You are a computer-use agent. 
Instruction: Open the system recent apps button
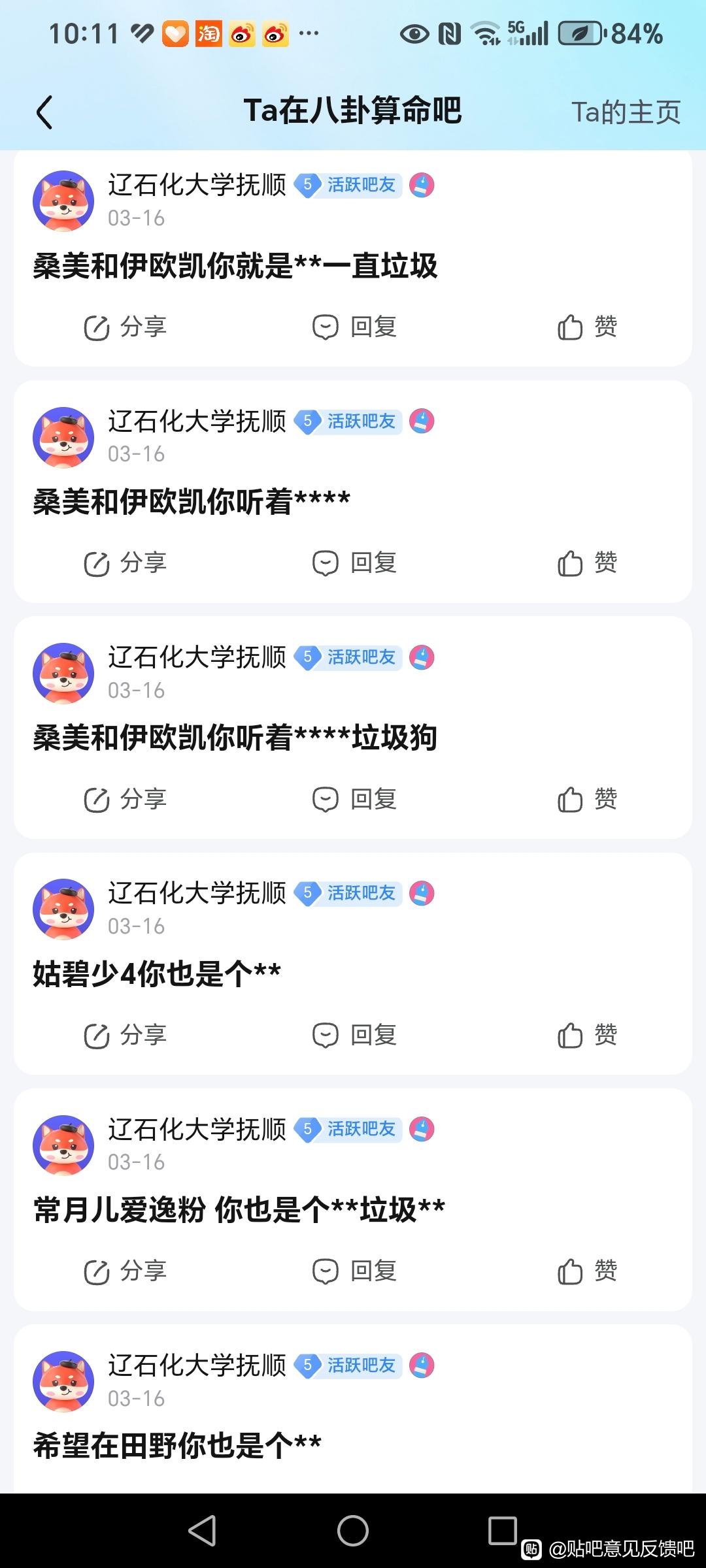[x=502, y=1530]
